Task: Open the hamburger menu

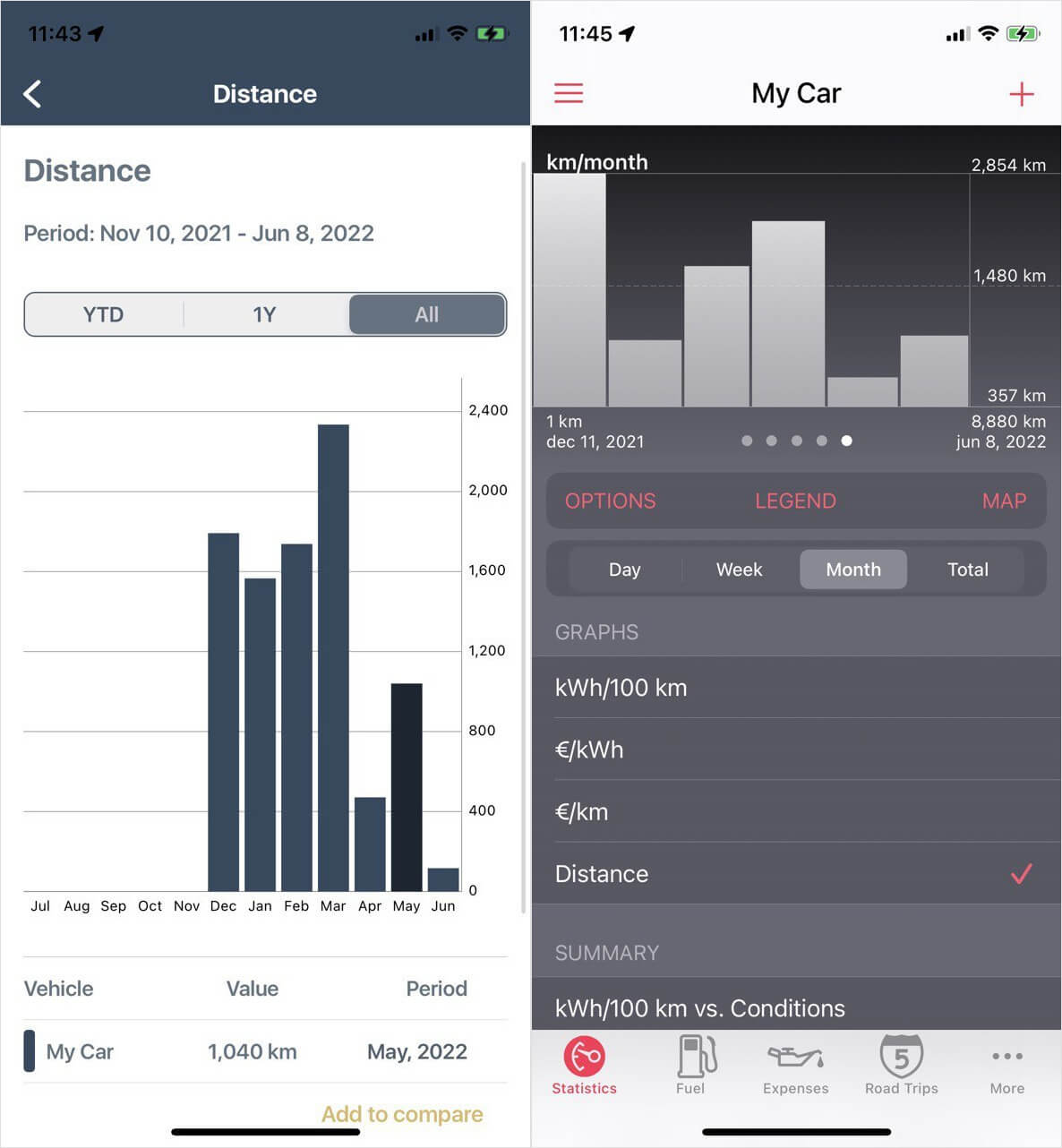Action: [x=569, y=93]
